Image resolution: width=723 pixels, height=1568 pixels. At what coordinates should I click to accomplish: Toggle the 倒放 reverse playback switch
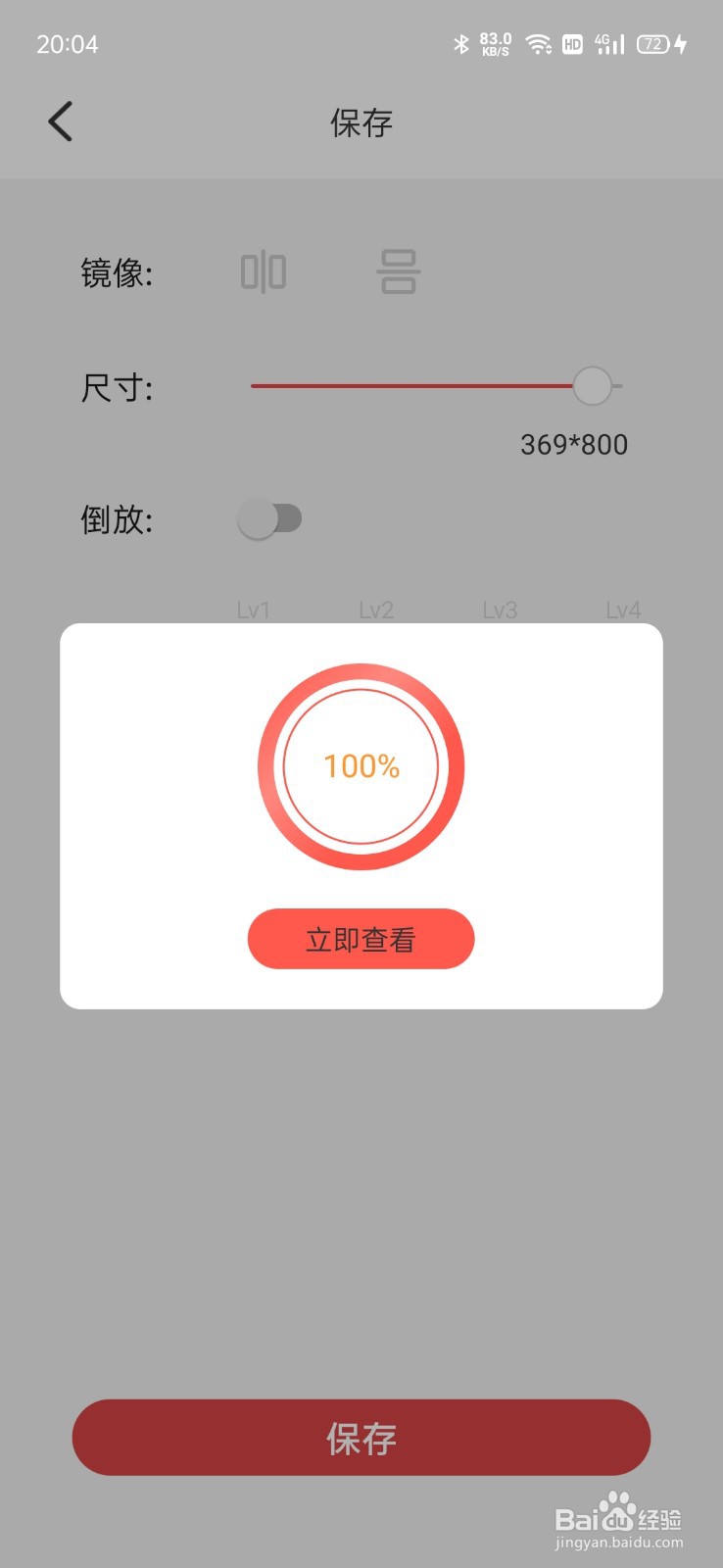click(x=270, y=518)
